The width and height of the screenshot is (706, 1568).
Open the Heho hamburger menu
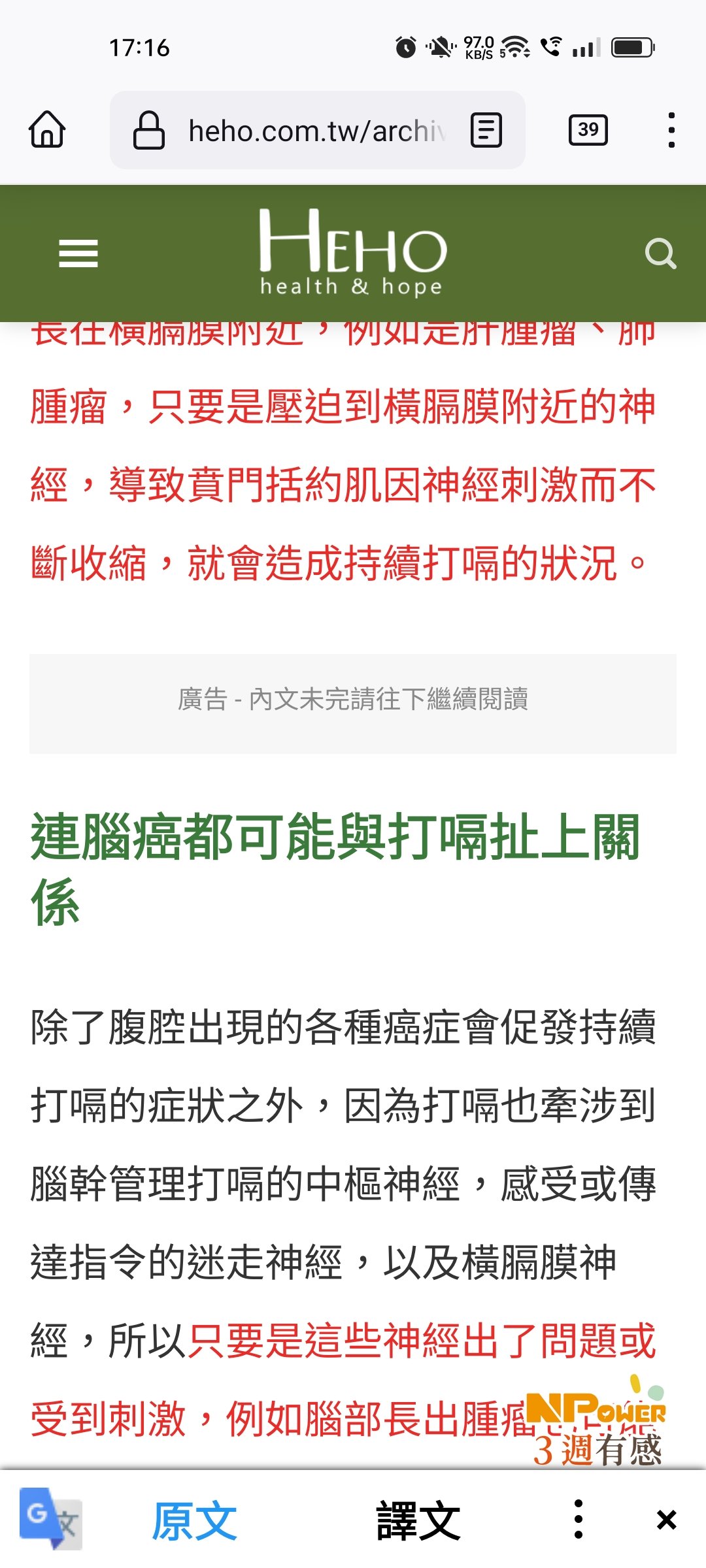pos(78,253)
